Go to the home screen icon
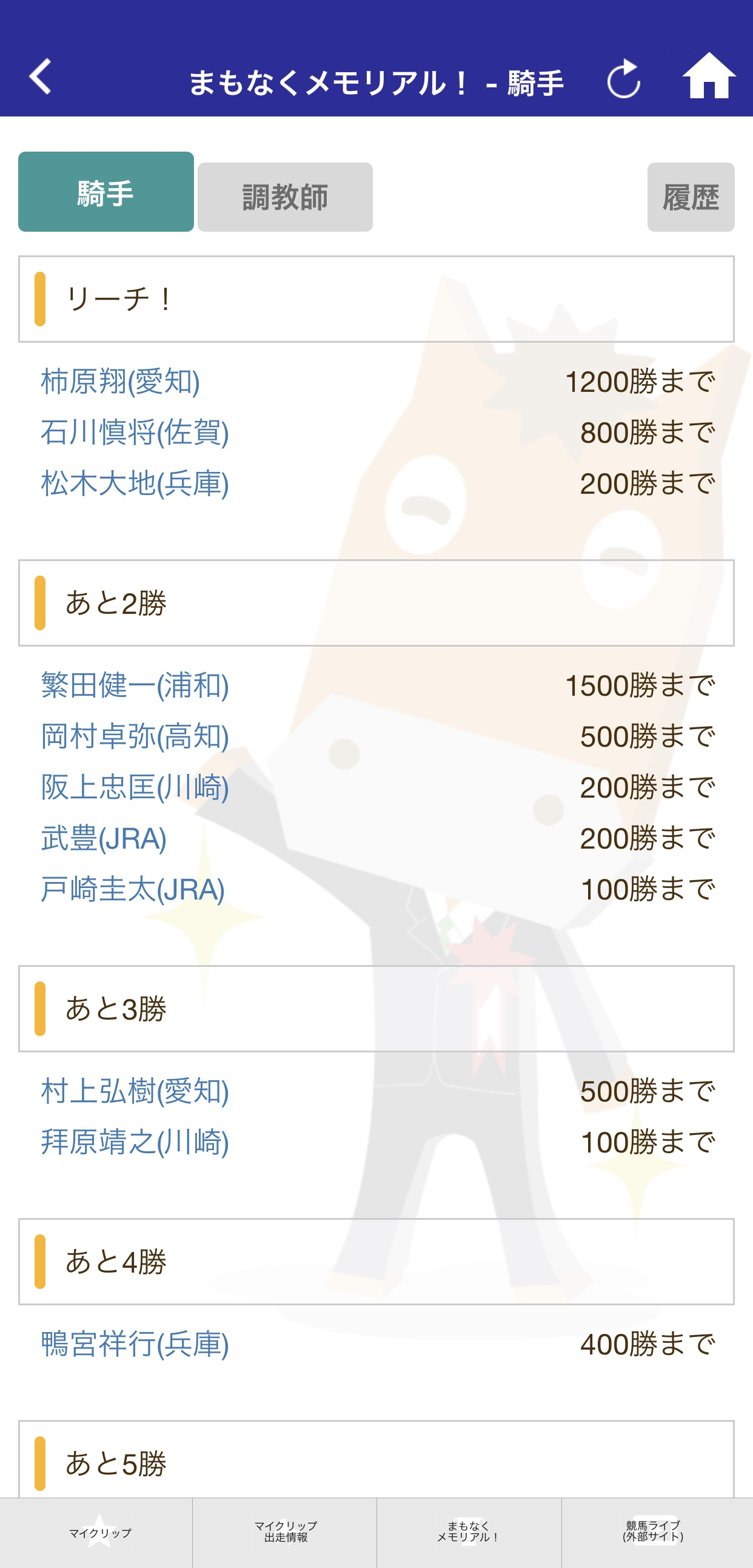 709,76
